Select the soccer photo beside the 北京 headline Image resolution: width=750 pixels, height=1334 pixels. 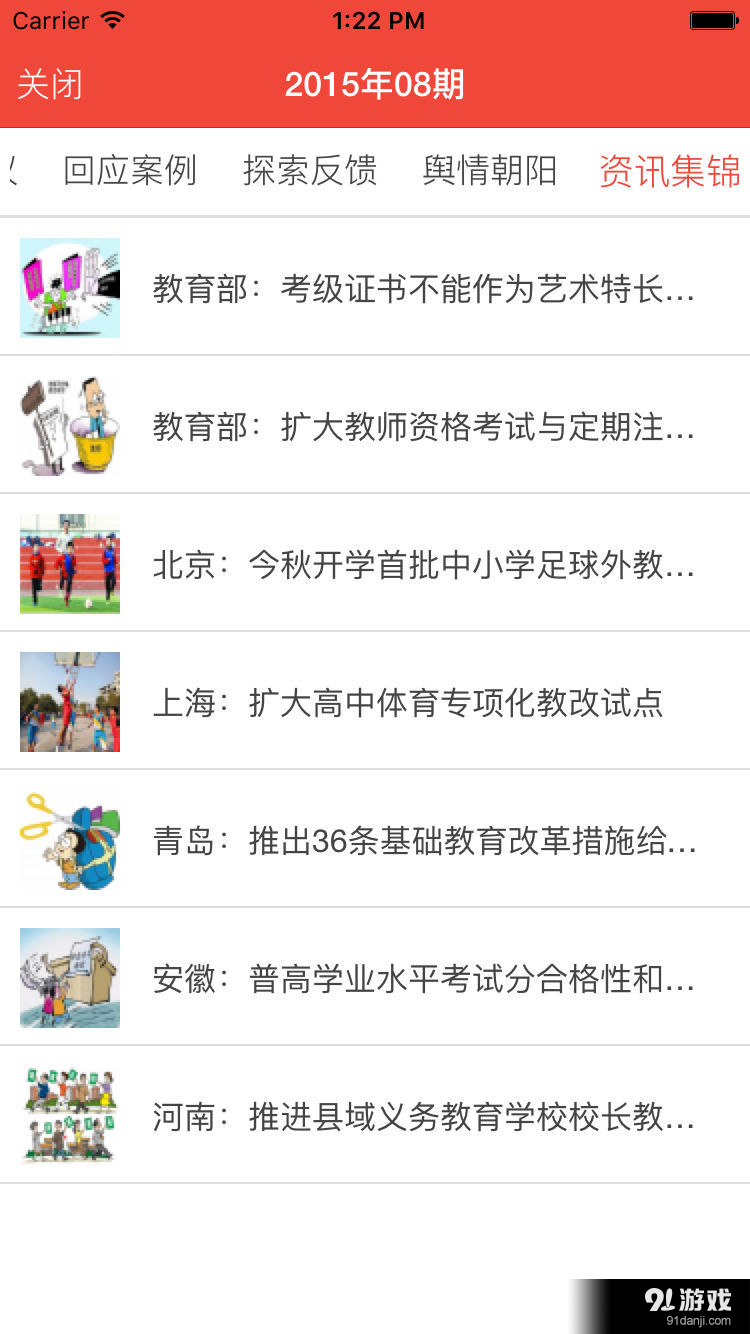(x=69, y=563)
